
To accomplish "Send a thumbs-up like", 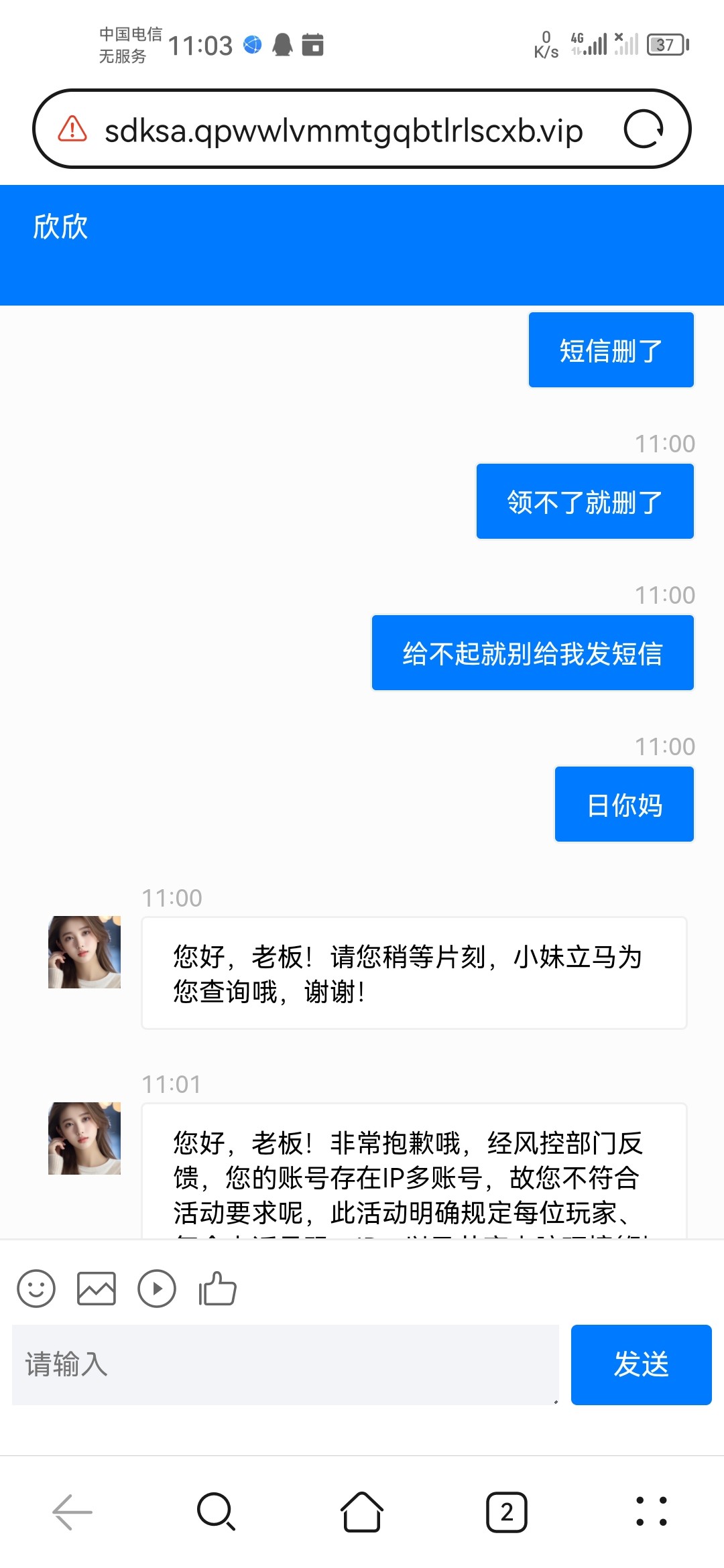I will click(x=217, y=1288).
